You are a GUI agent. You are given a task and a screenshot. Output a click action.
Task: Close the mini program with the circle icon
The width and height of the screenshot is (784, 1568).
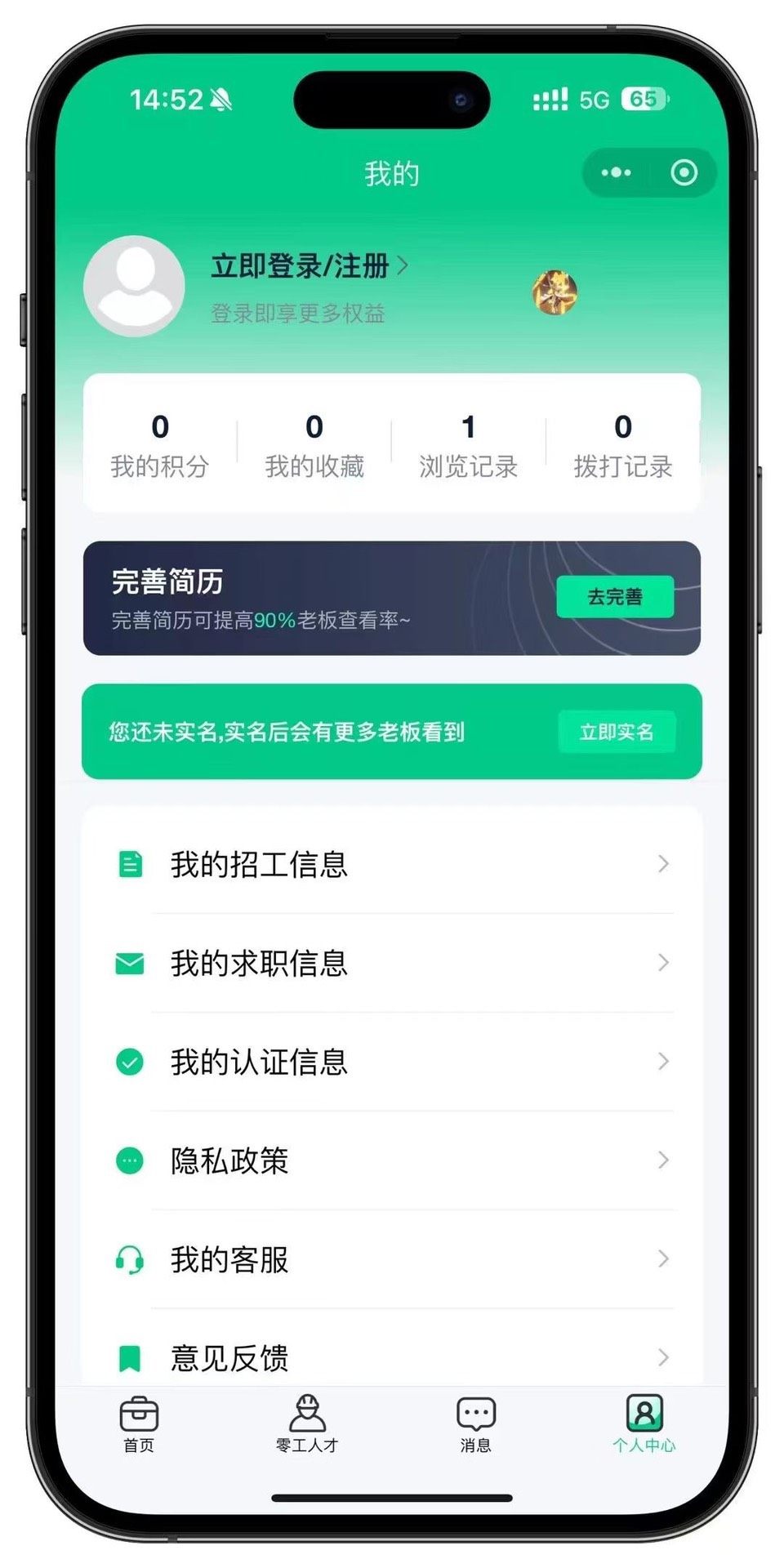point(684,173)
